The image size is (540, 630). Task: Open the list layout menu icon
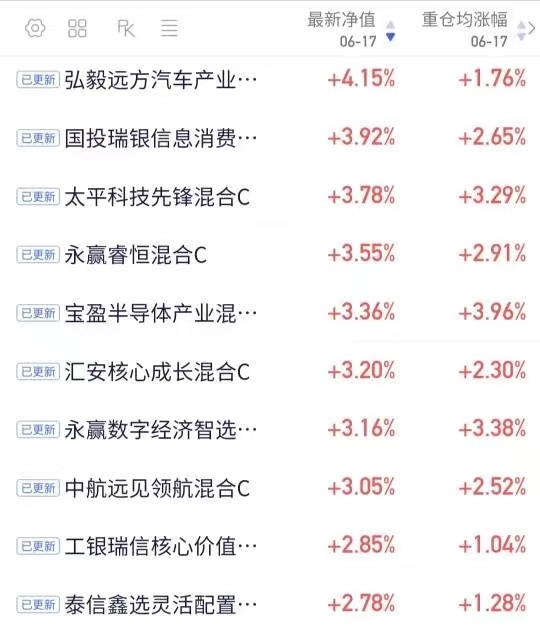click(x=169, y=28)
